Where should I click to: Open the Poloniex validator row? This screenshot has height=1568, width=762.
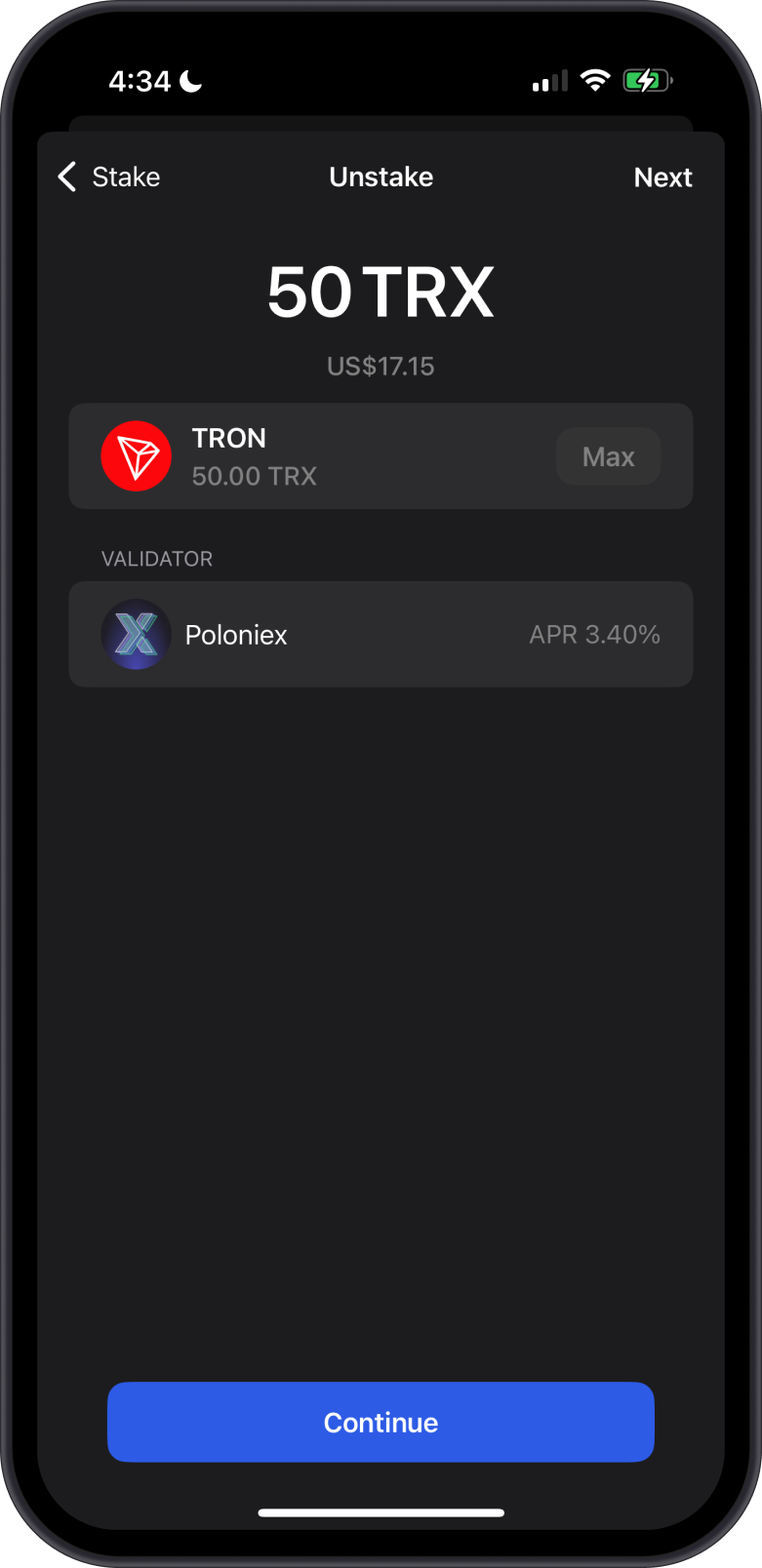coord(381,635)
